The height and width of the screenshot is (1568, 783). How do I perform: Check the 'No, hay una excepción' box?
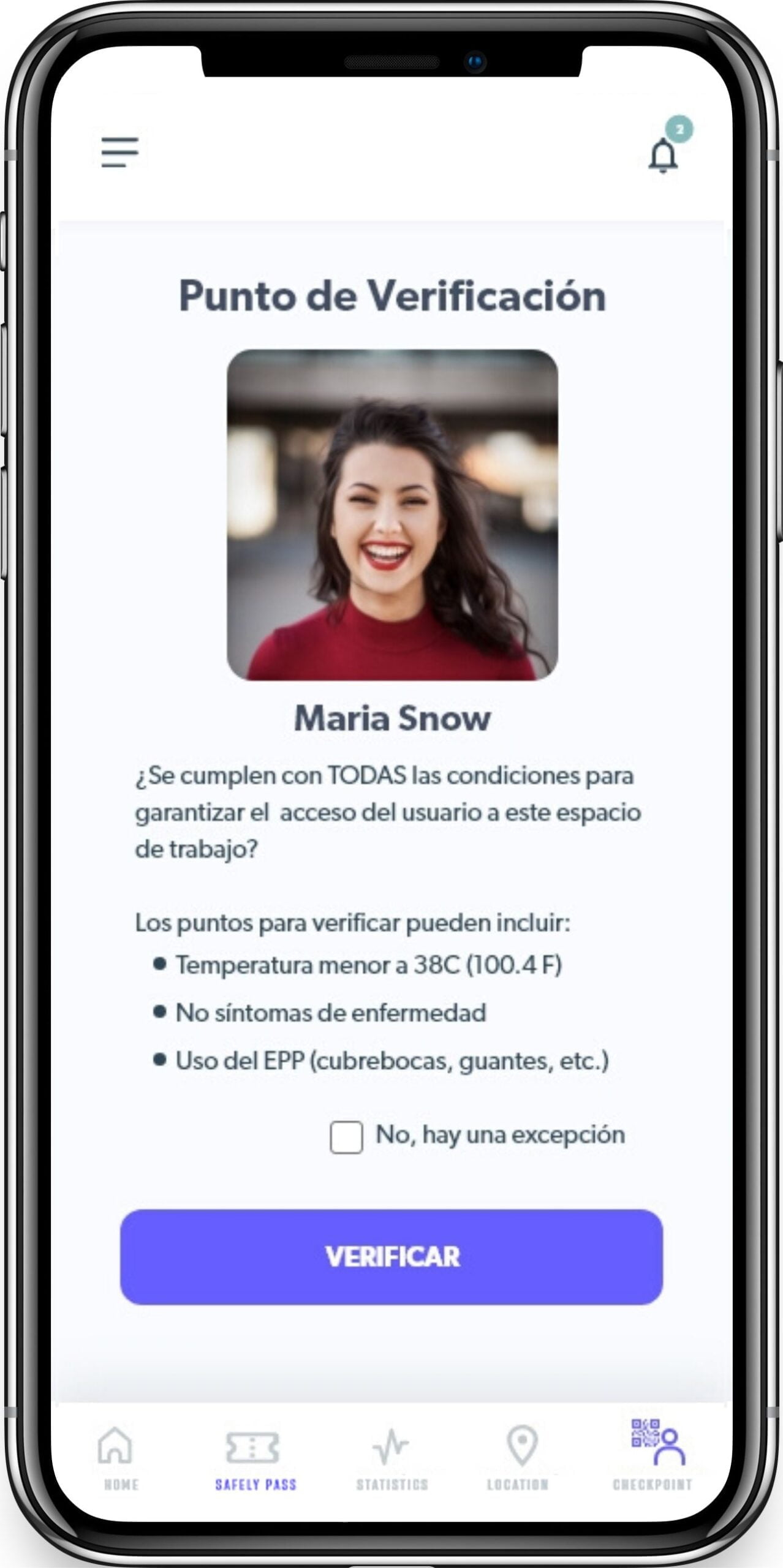[346, 1137]
